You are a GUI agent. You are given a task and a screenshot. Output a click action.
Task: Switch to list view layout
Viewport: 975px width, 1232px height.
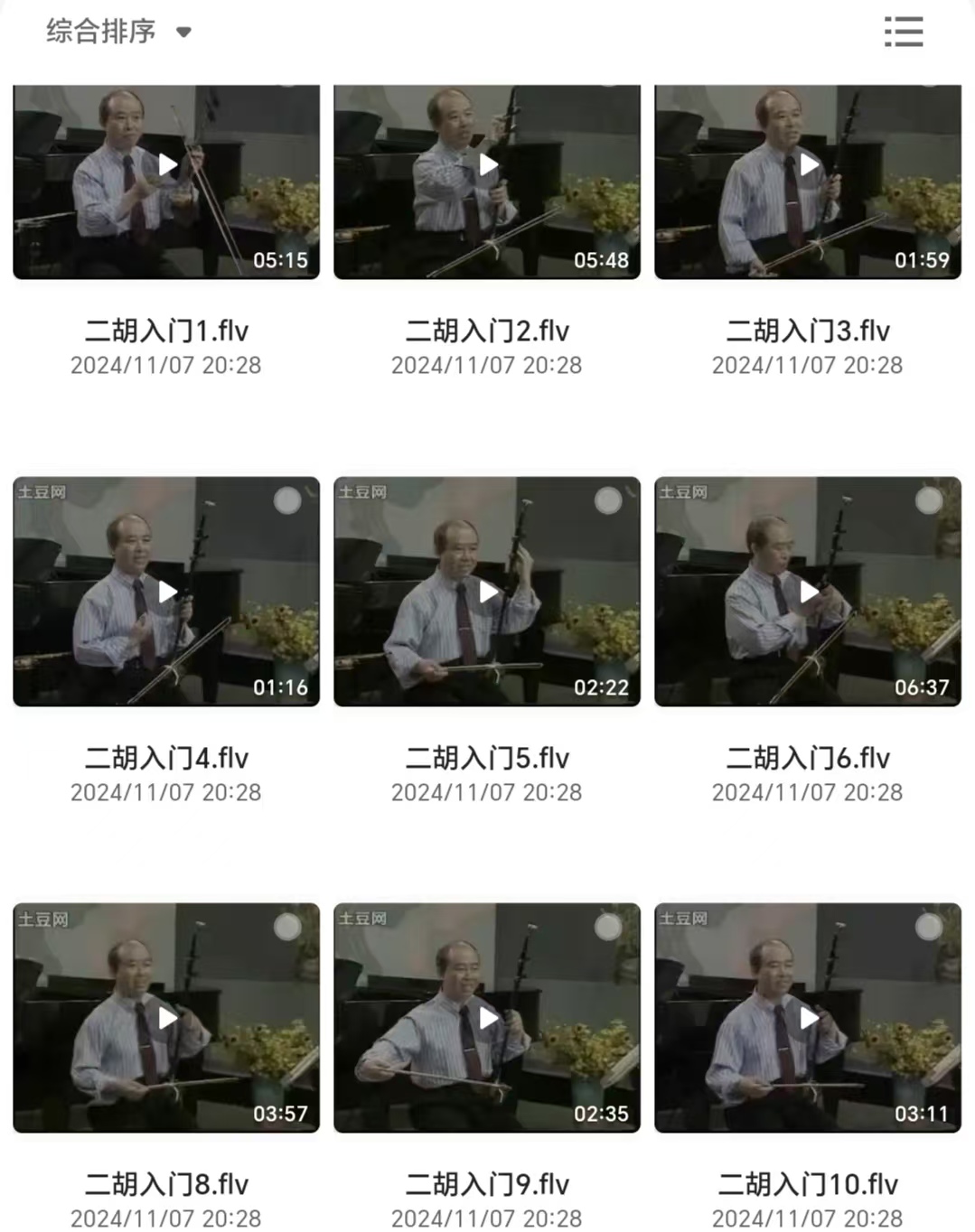coord(904,32)
